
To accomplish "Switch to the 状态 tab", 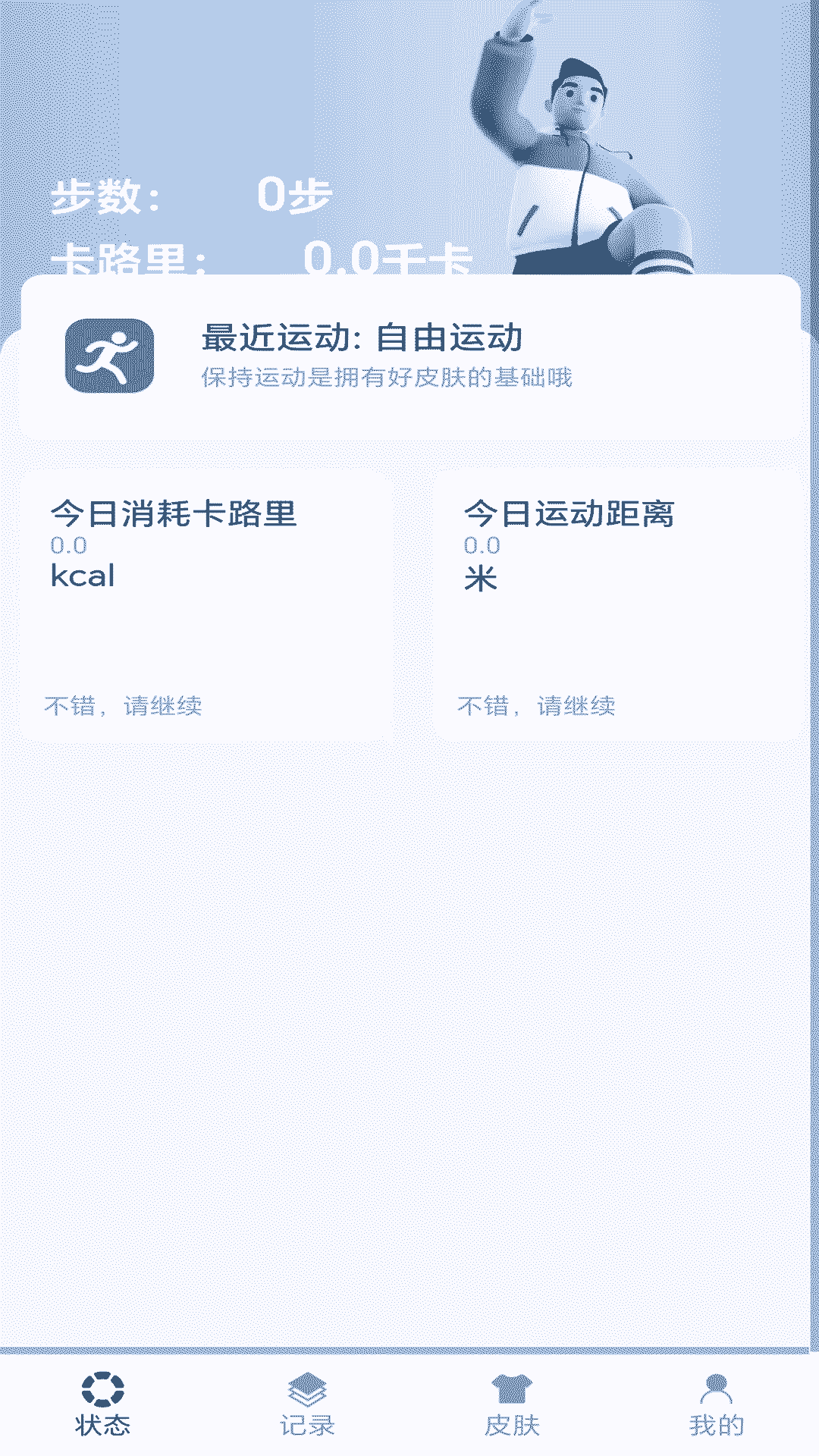I will coord(102,1404).
